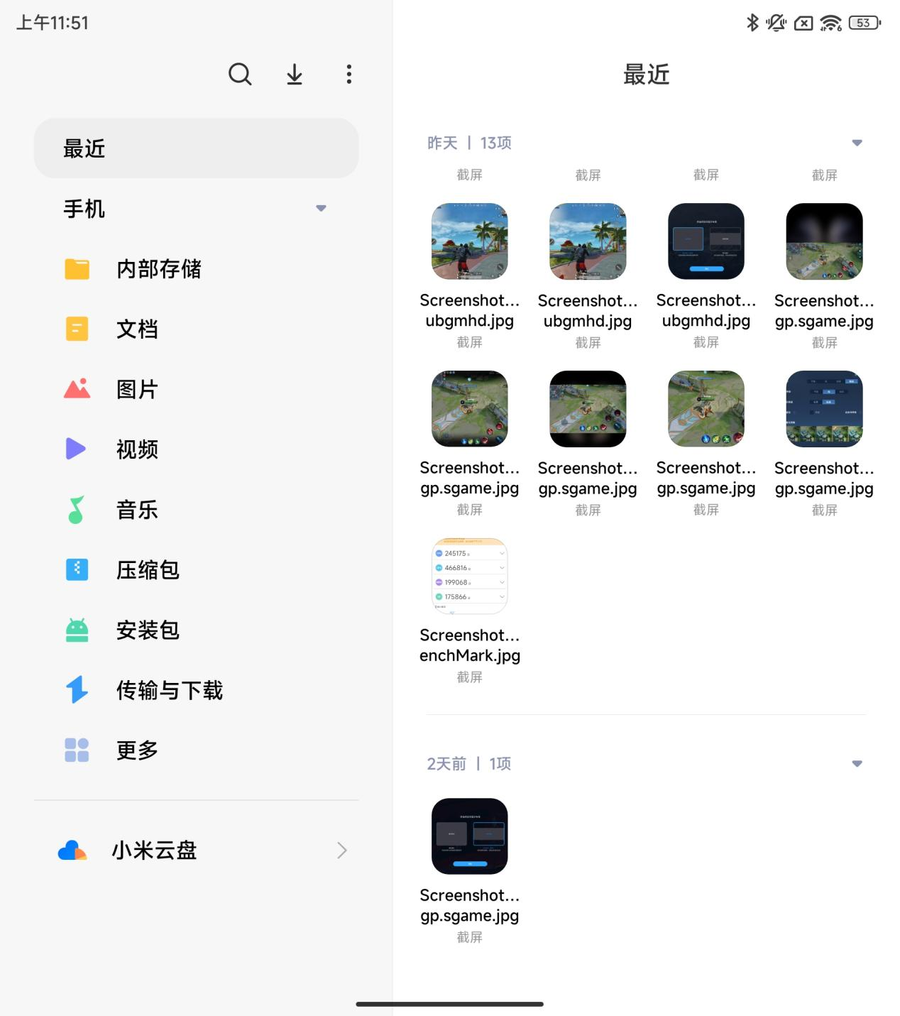Open the three-dot overflow menu
The image size is (900, 1016).
[x=349, y=74]
